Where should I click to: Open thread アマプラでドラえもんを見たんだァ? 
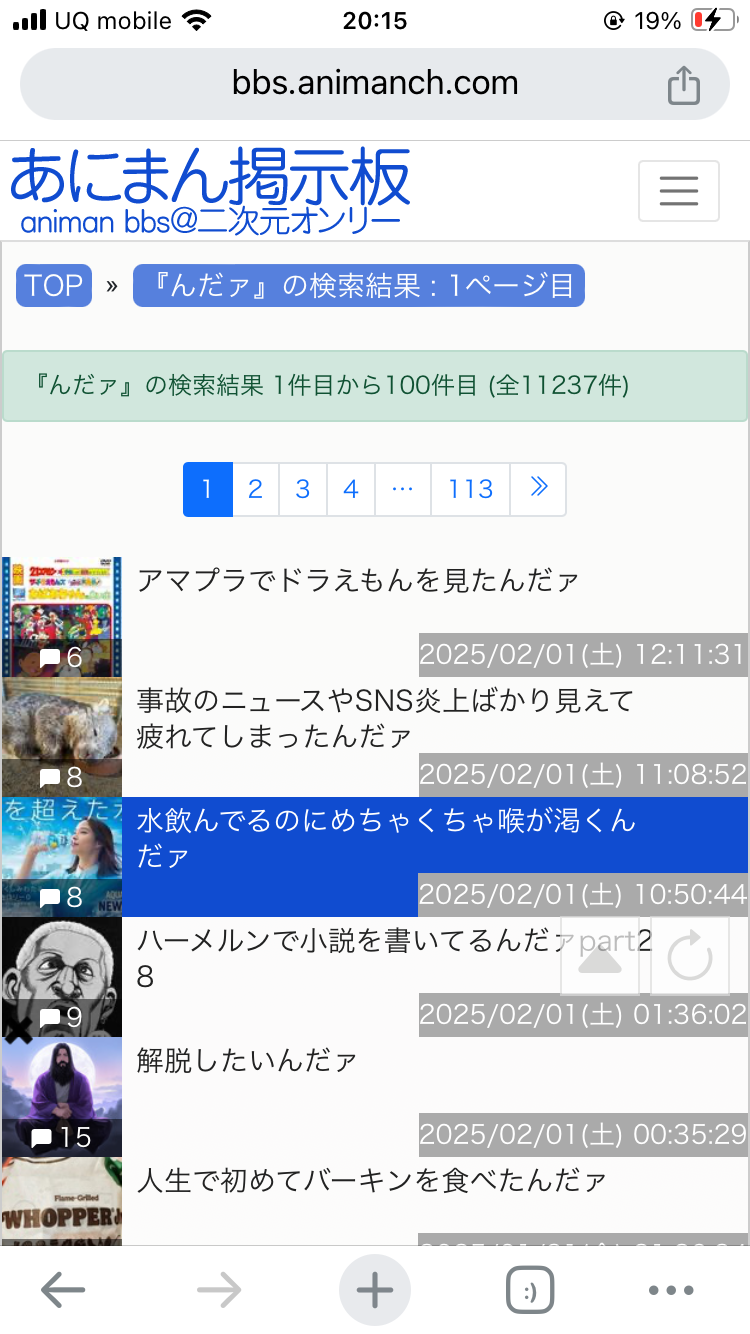tap(358, 580)
